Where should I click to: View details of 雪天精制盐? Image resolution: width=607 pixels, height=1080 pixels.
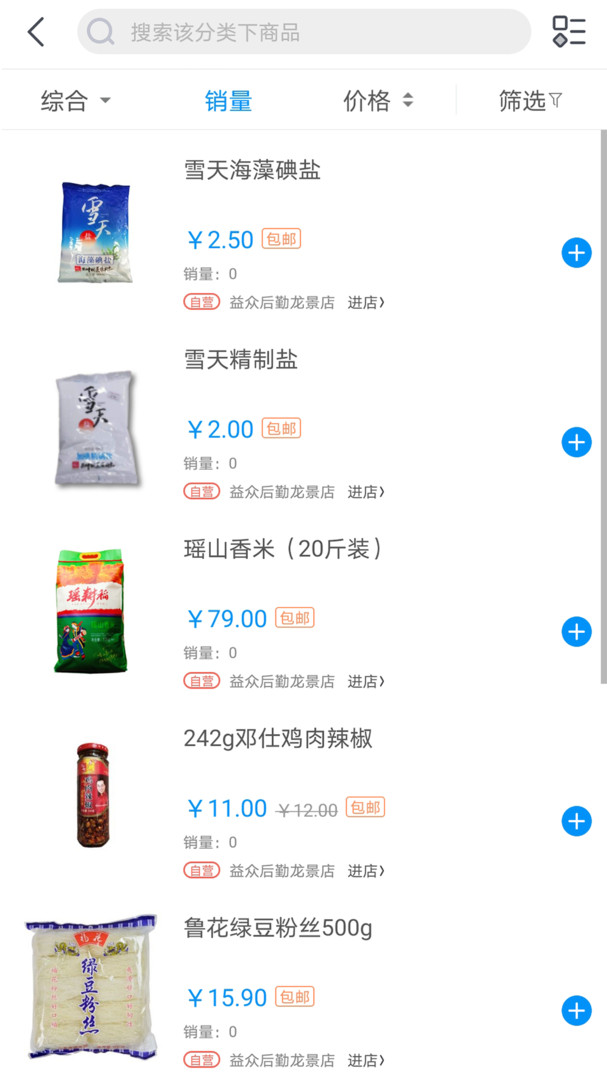tap(241, 360)
